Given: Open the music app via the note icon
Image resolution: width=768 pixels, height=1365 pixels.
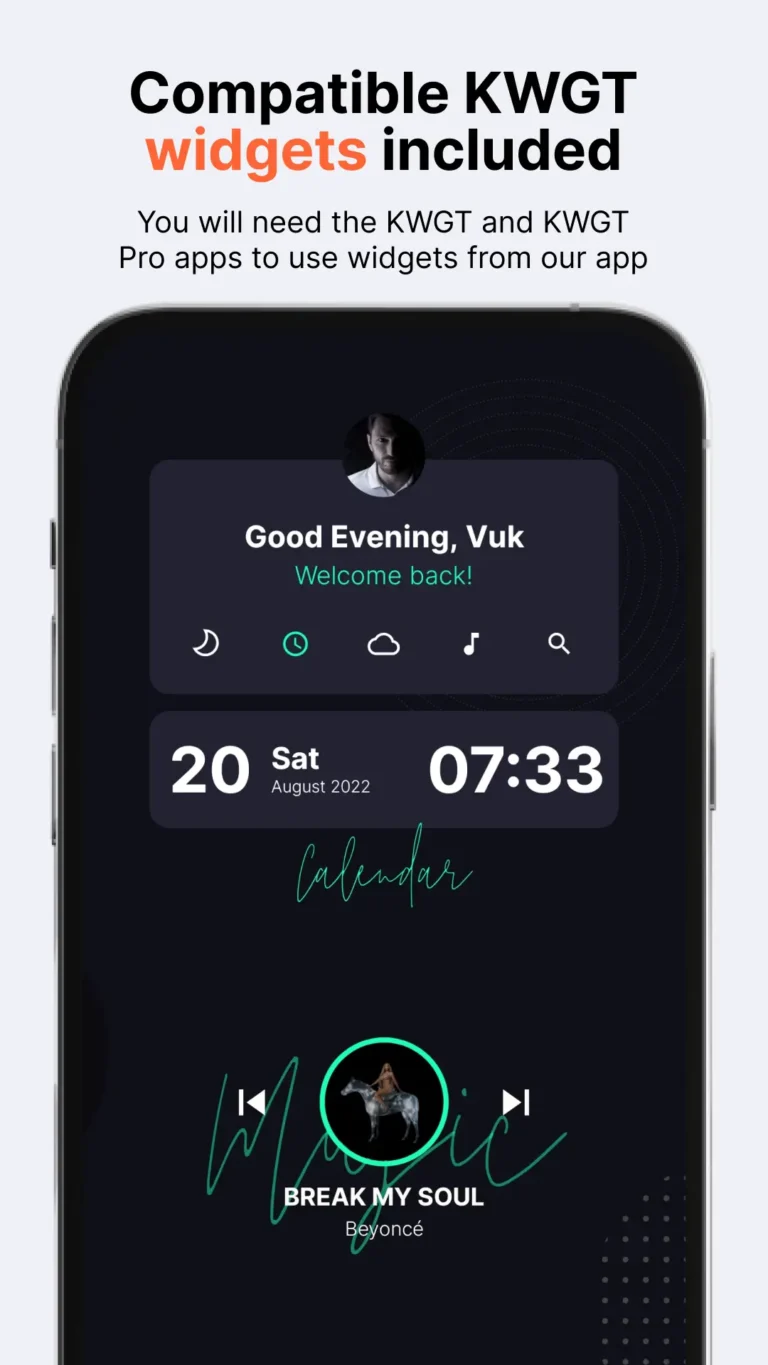Looking at the screenshot, I should (x=472, y=643).
